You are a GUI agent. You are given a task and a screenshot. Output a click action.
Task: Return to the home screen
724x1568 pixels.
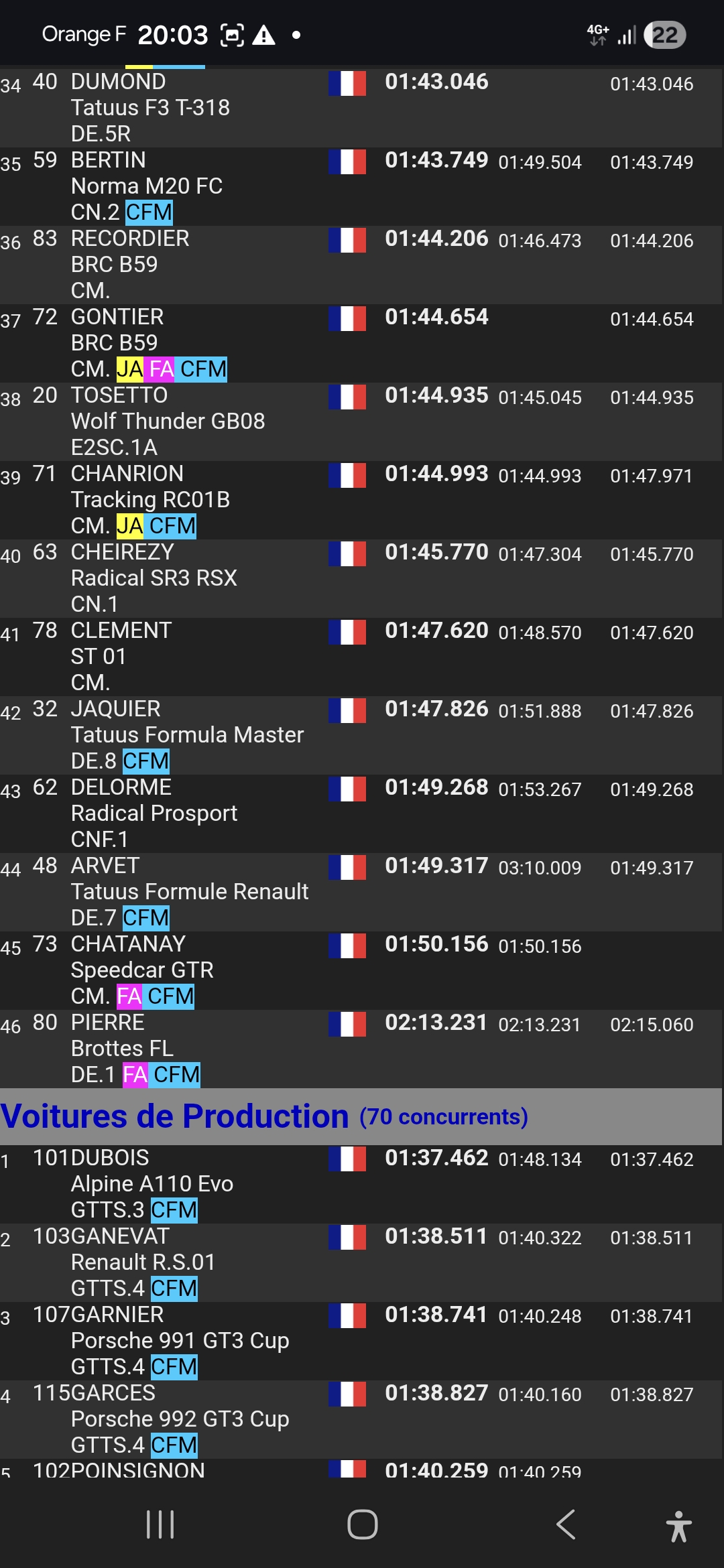(x=362, y=1524)
